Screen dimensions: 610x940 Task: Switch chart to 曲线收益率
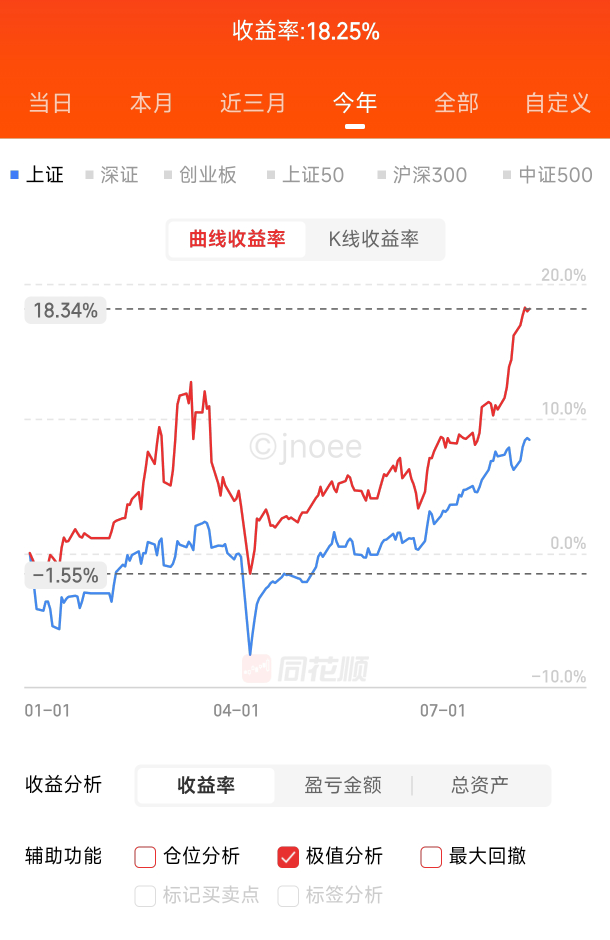point(238,239)
